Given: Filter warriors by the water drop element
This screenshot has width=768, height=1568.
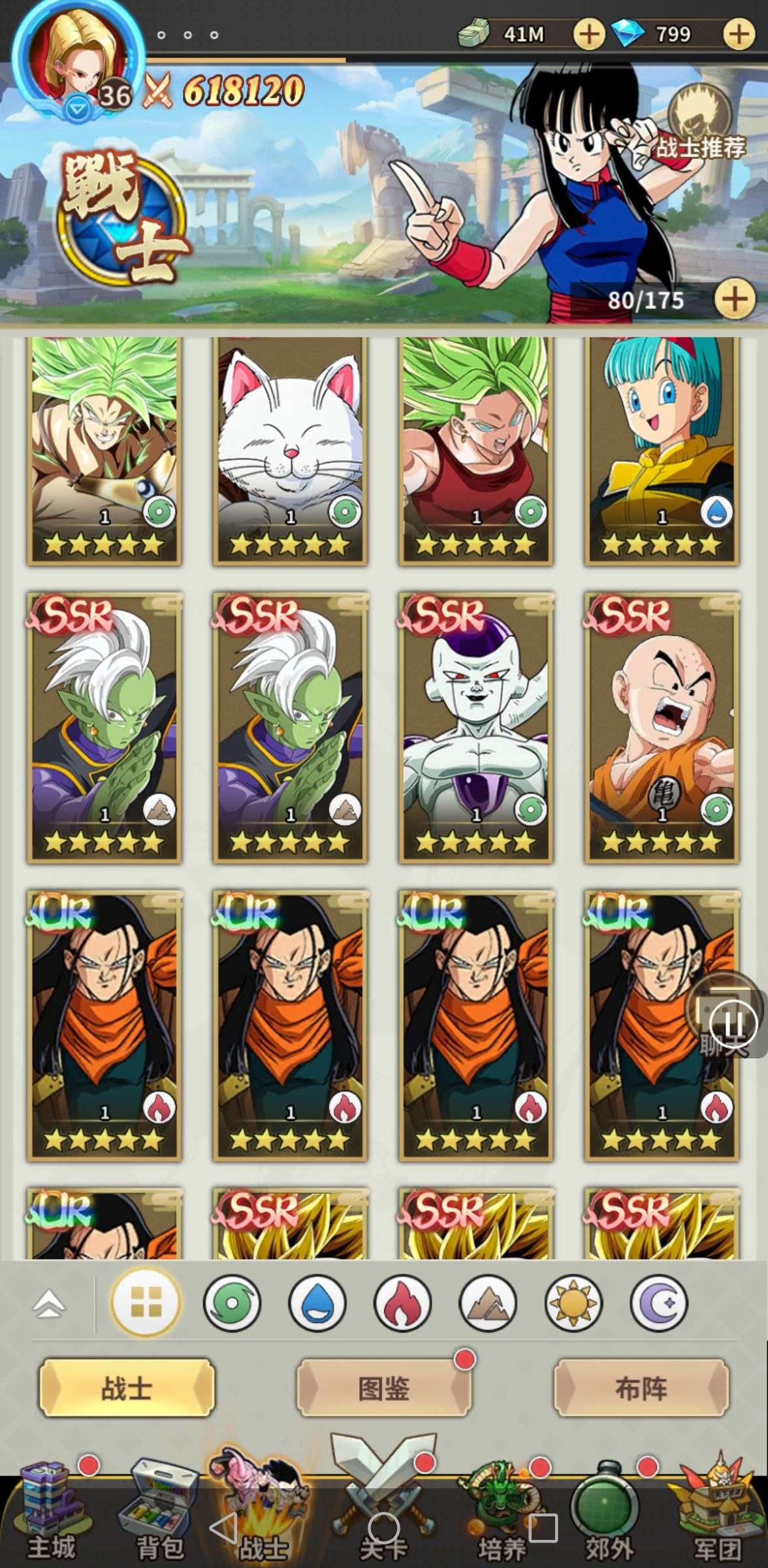Looking at the screenshot, I should tap(317, 1303).
